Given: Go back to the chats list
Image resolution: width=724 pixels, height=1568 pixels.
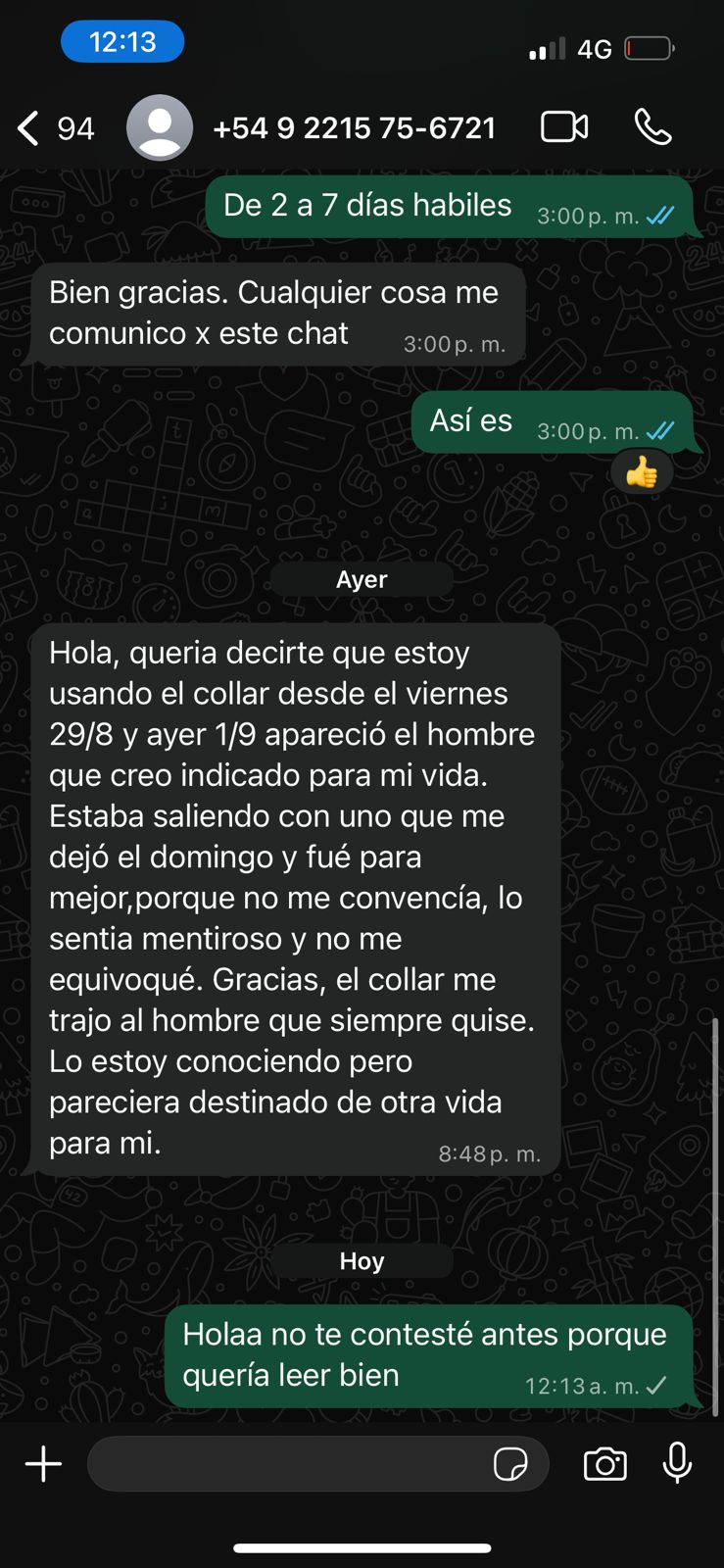Looking at the screenshot, I should pyautogui.click(x=29, y=128).
